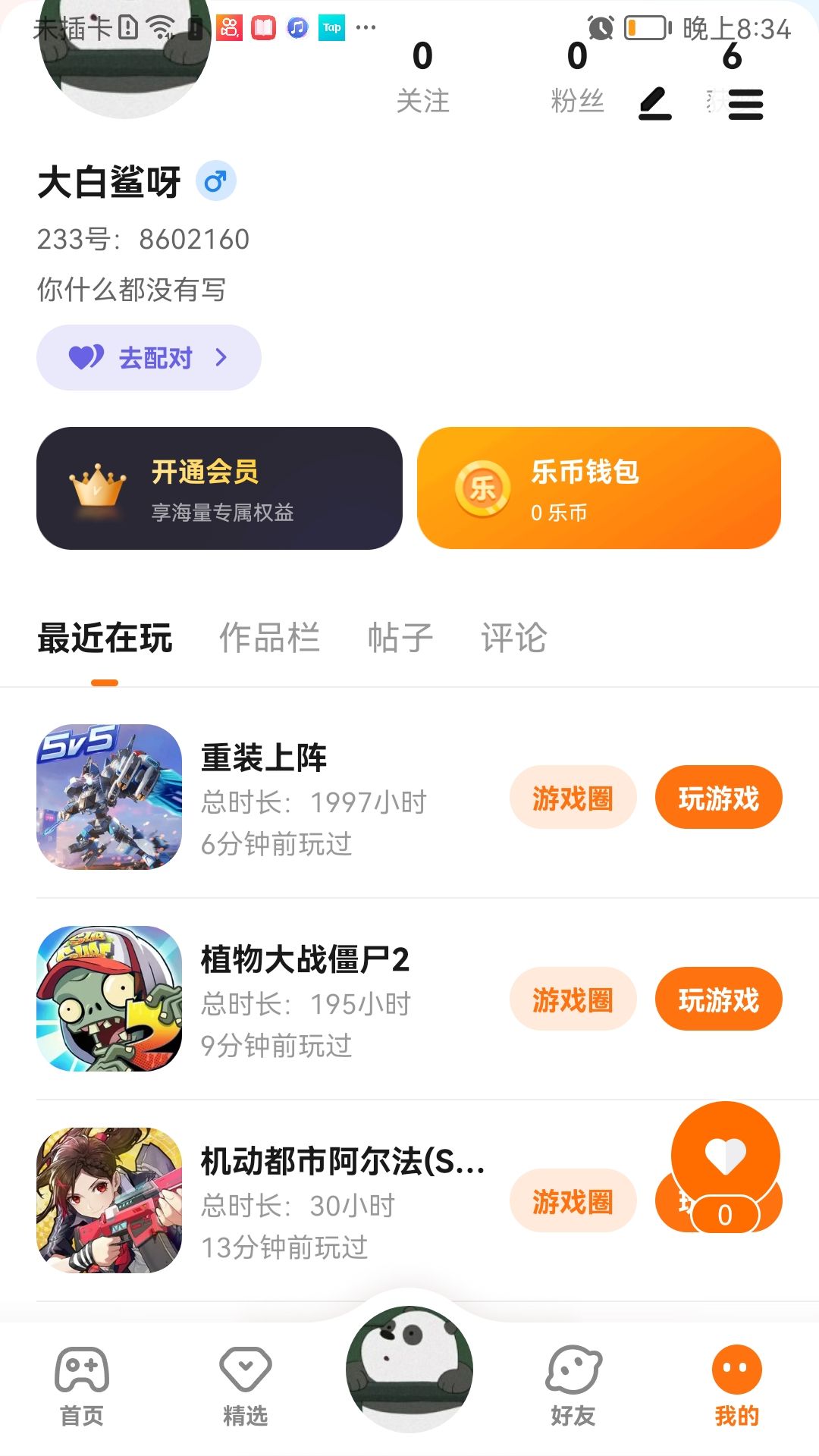Tap the panda avatar in bottom navigation
This screenshot has width=819, height=1456.
click(x=409, y=1368)
